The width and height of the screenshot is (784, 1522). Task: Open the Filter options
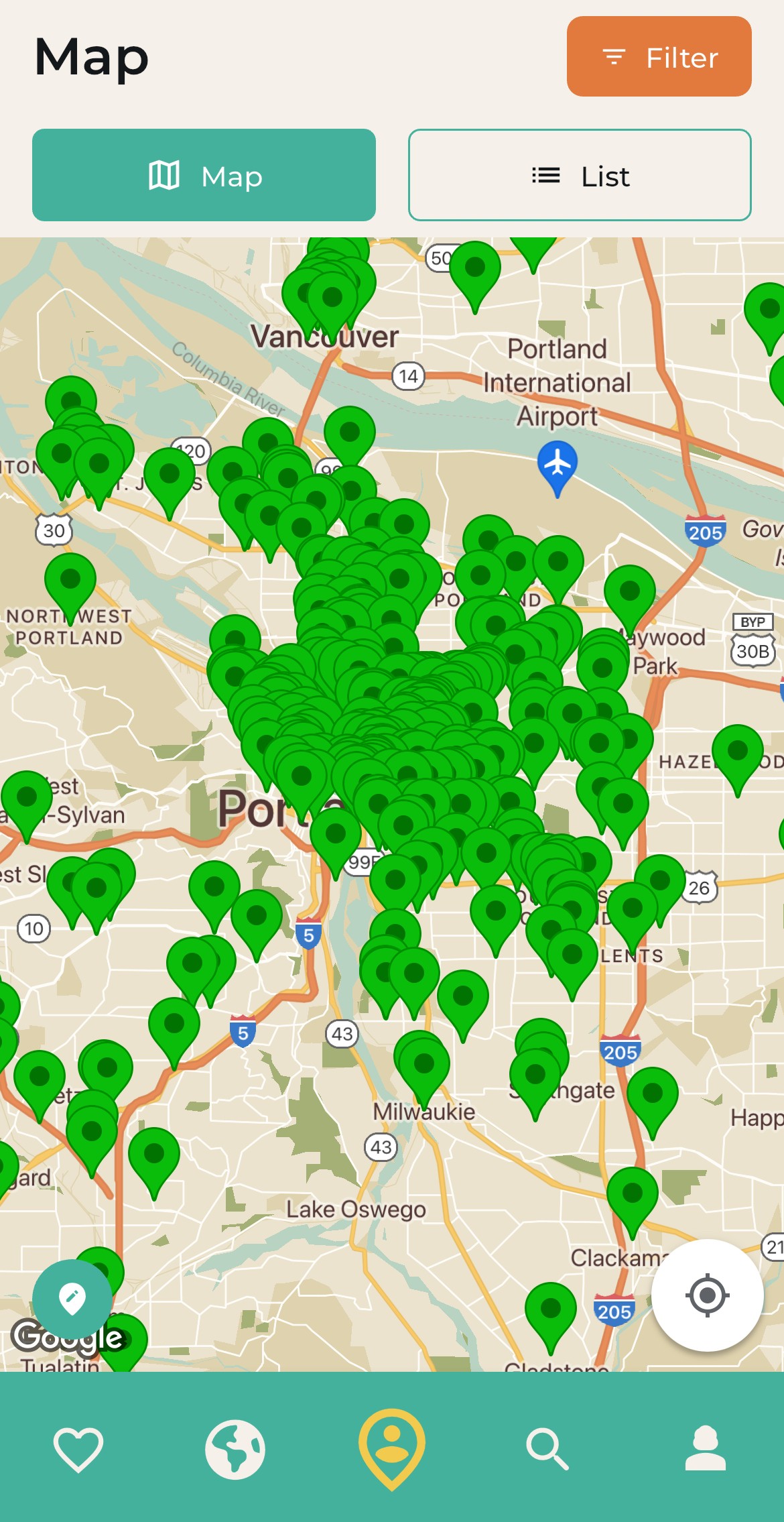(x=659, y=57)
